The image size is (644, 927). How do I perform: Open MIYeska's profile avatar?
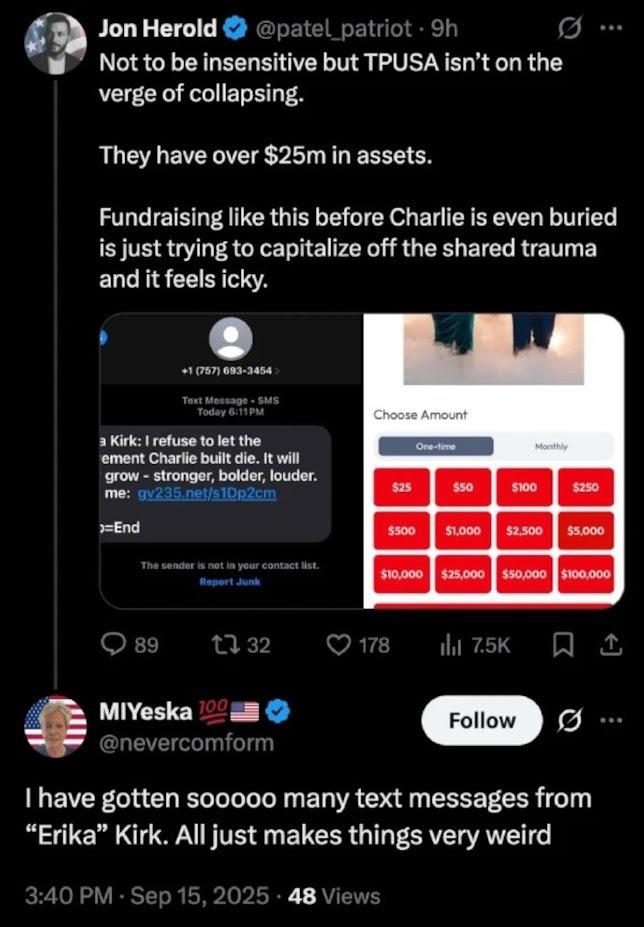[55, 726]
